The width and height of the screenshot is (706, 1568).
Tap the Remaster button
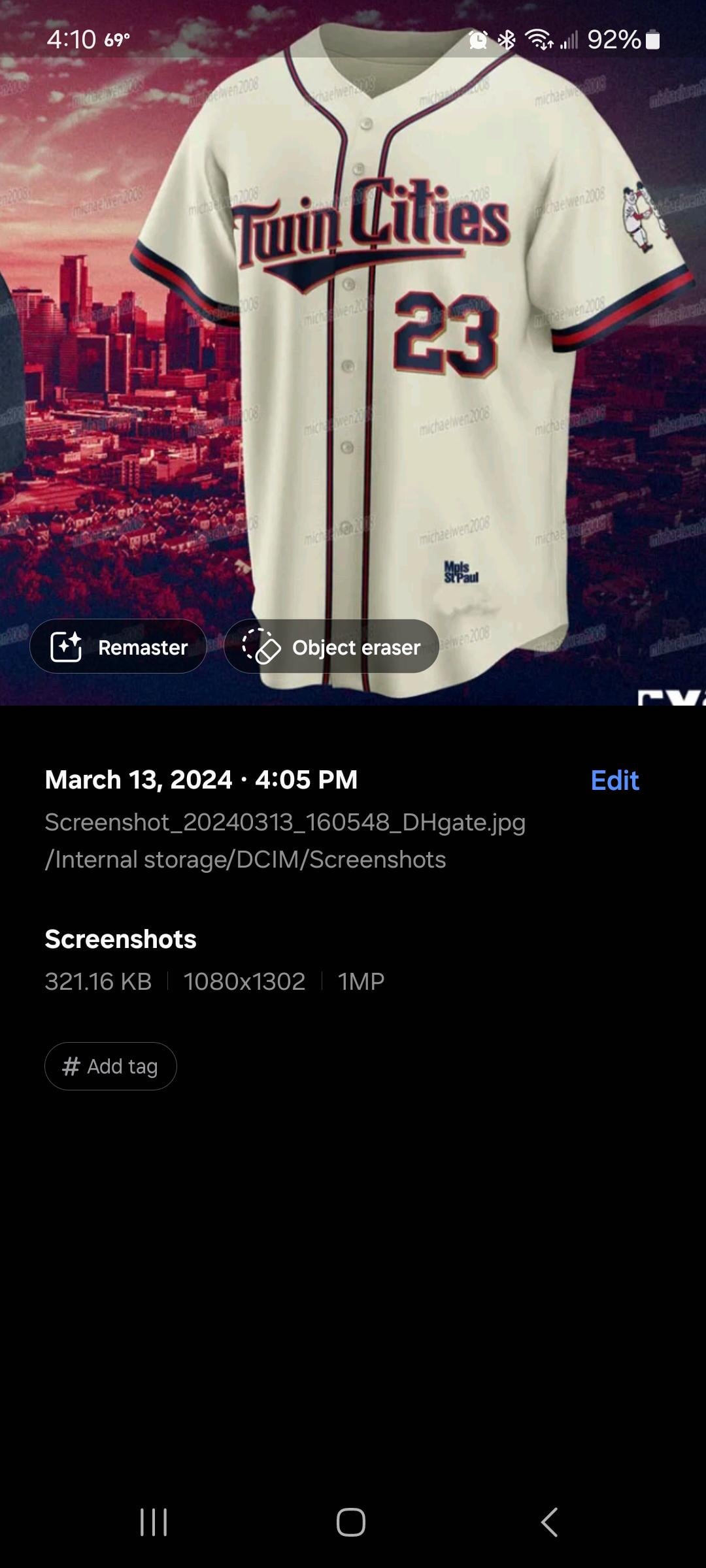118,647
